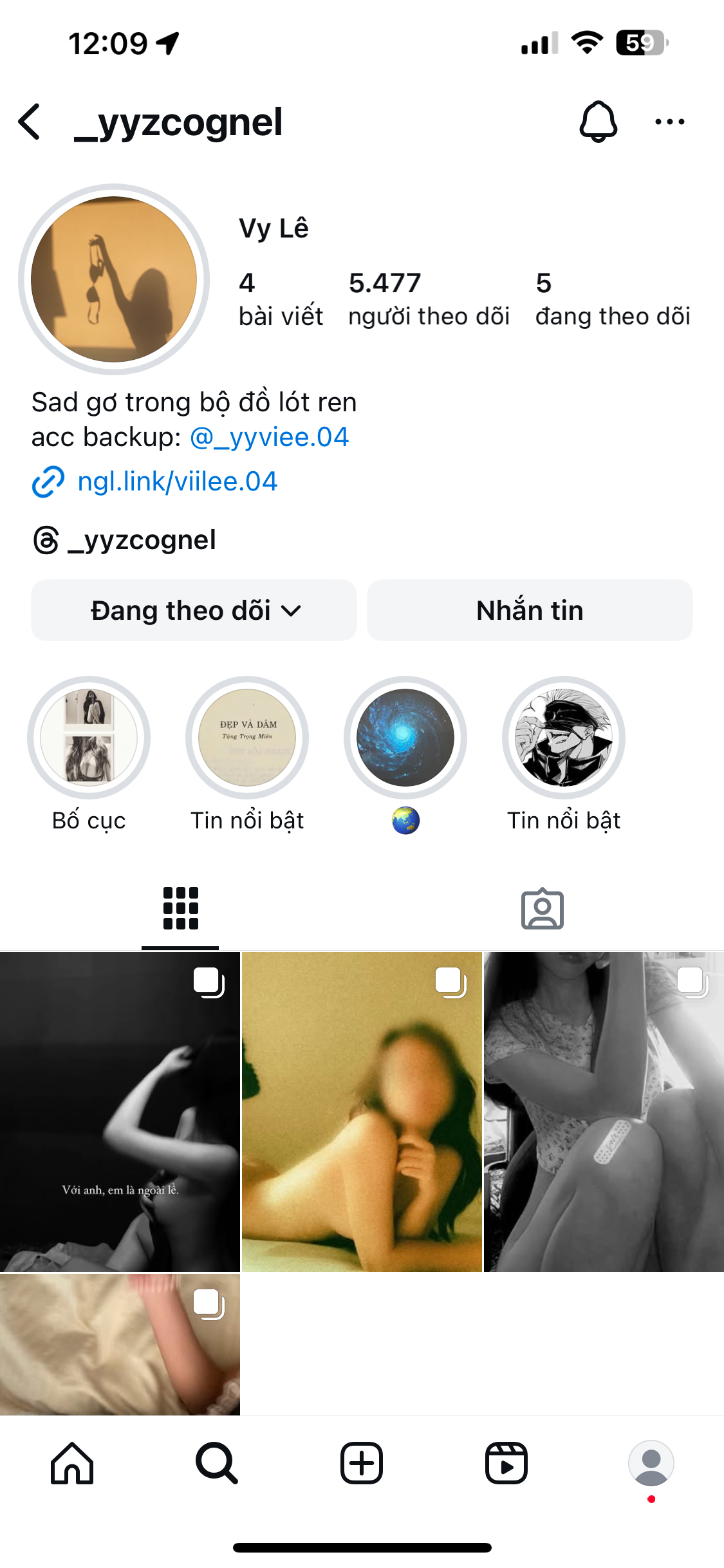Screen dimensions: 724x1568
Task: Open the Search tab
Action: click(x=217, y=1463)
